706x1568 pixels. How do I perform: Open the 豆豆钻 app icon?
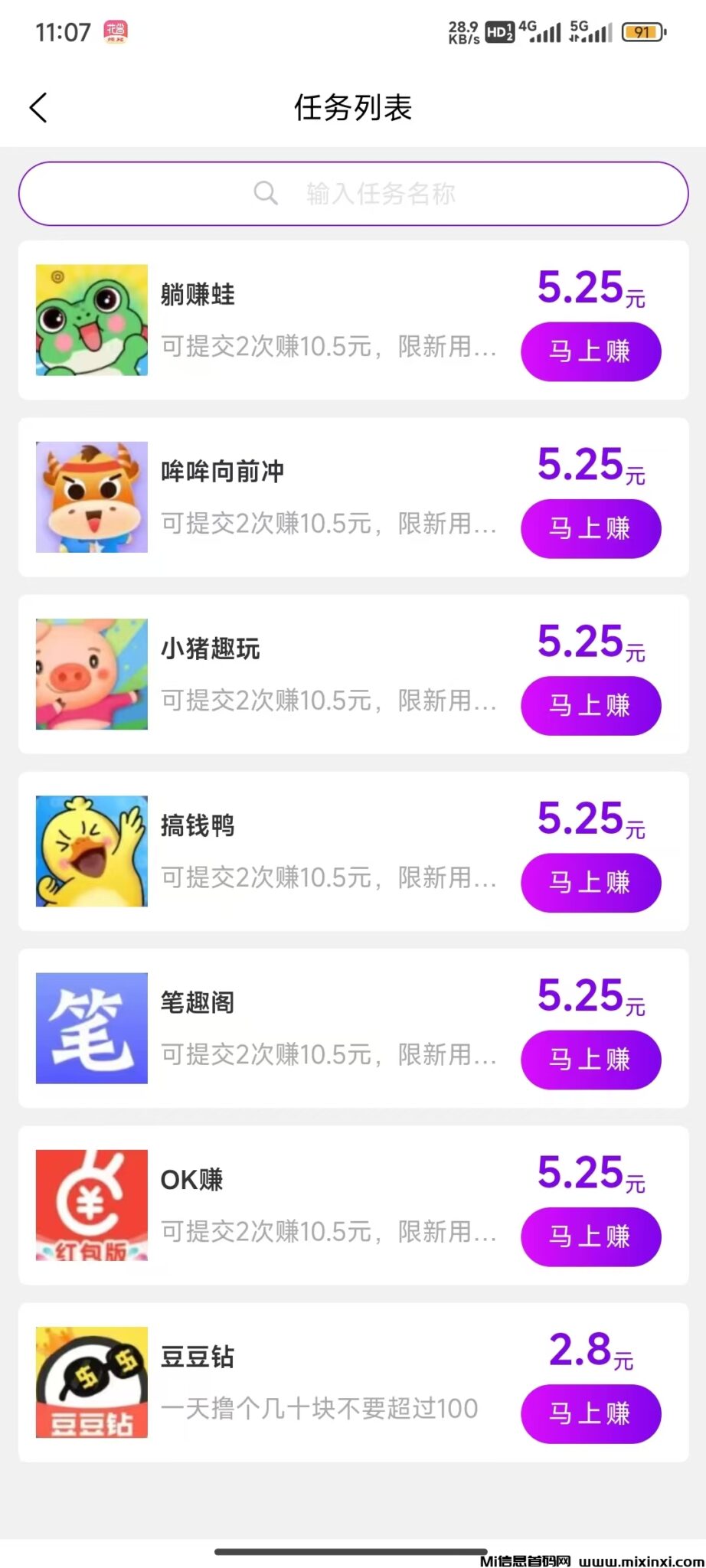(91, 1383)
